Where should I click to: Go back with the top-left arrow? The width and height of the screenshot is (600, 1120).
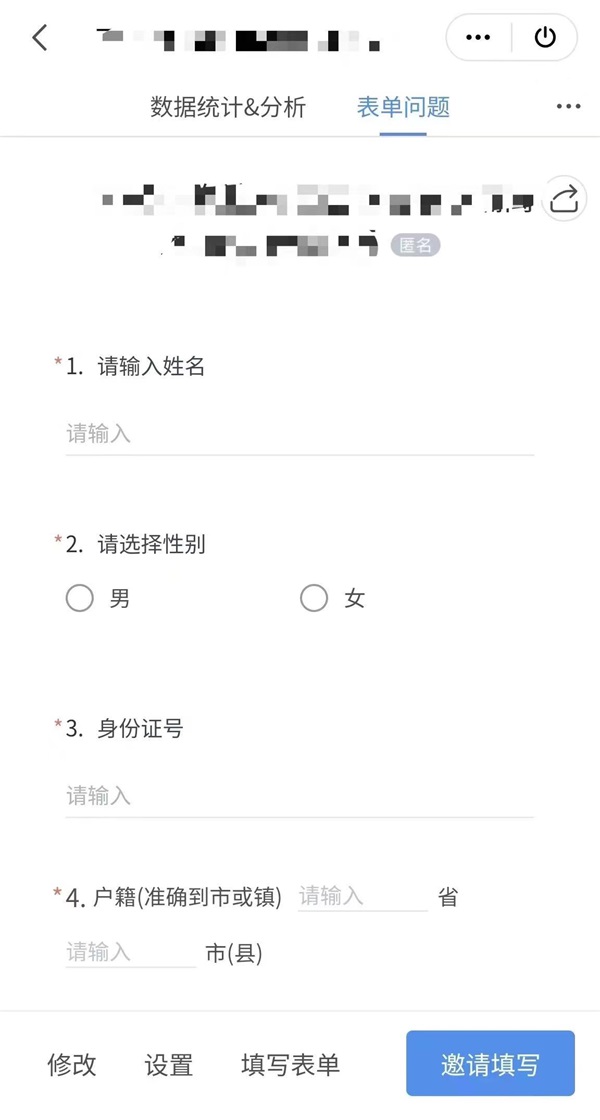[x=40, y=37]
